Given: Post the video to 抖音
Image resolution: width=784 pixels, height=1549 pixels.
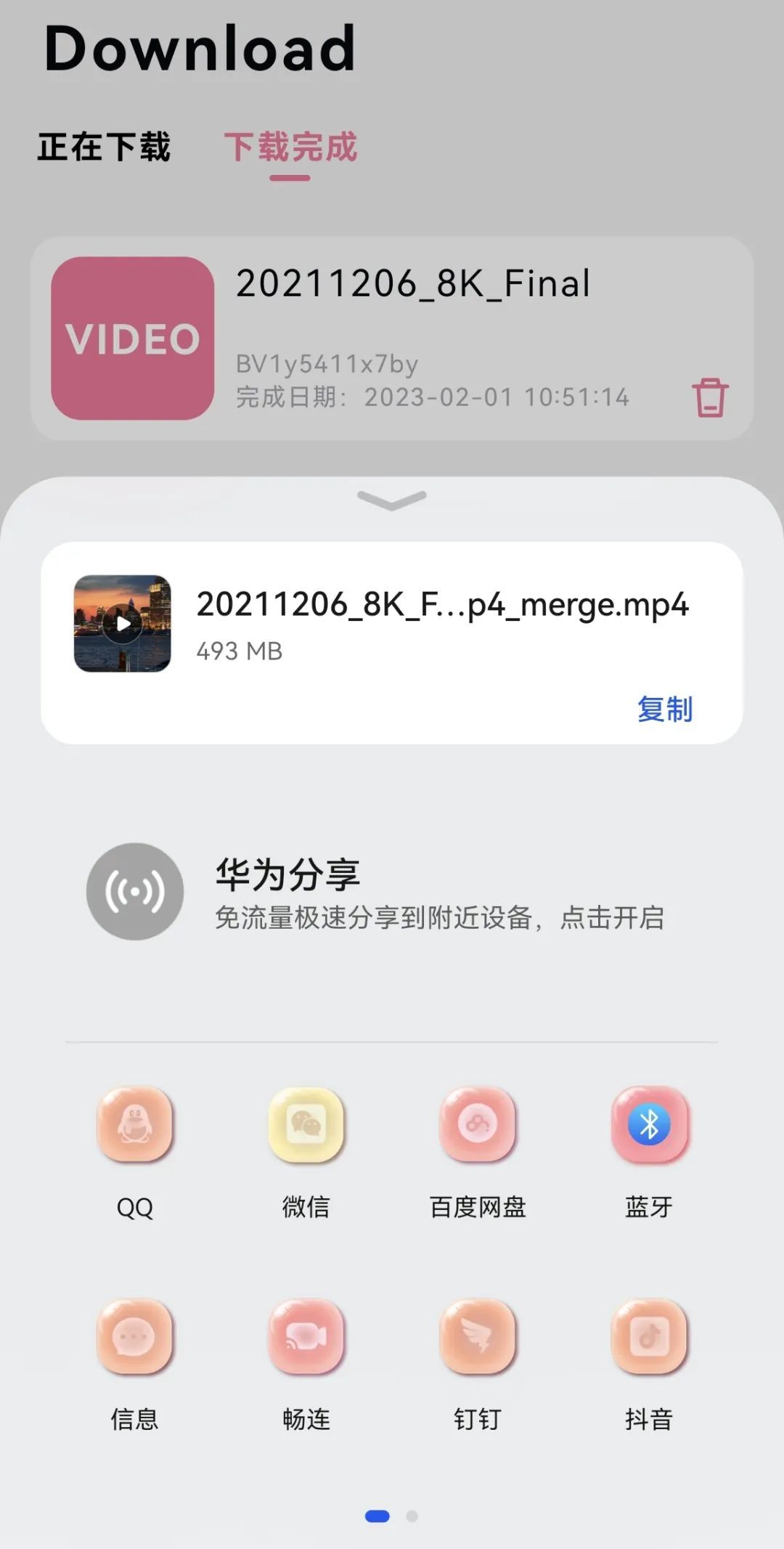Looking at the screenshot, I should tap(649, 1336).
